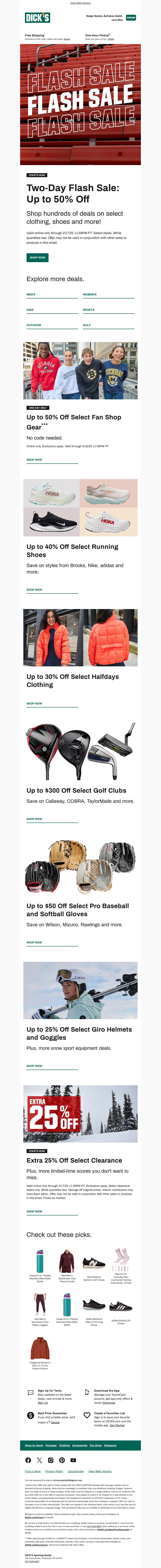Tap SHOP NOW under Two-Day Flash Sale
The width and height of the screenshot is (161, 1568).
(x=37, y=257)
